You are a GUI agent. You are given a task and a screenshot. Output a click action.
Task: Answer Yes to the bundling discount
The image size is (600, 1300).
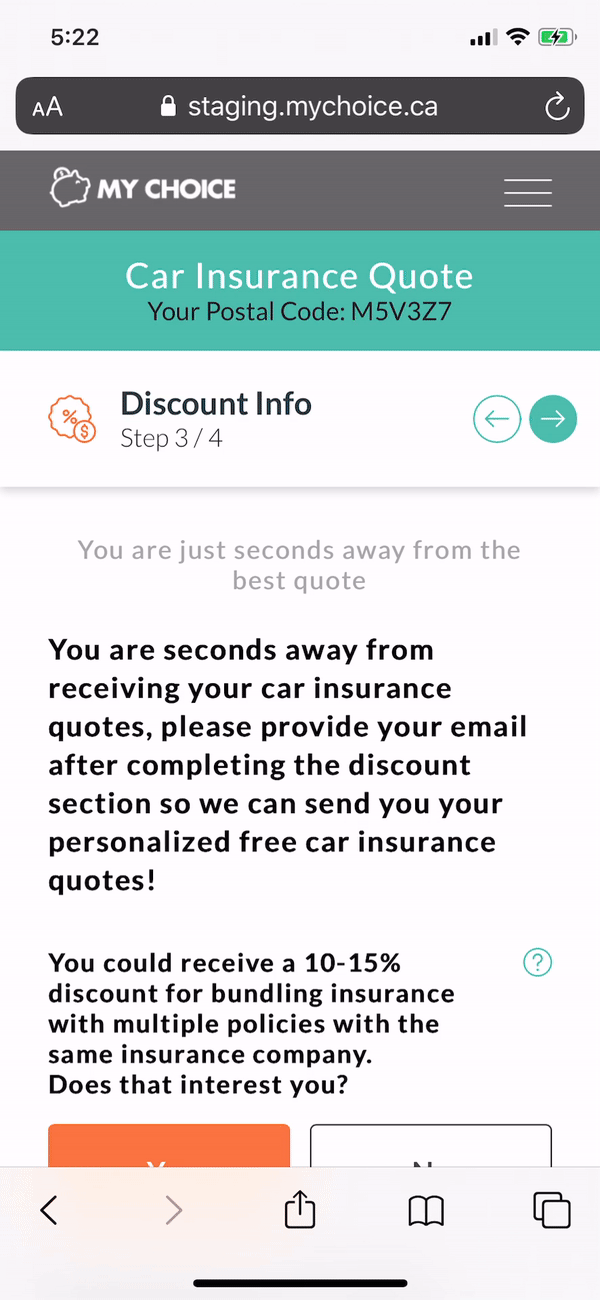169,1146
